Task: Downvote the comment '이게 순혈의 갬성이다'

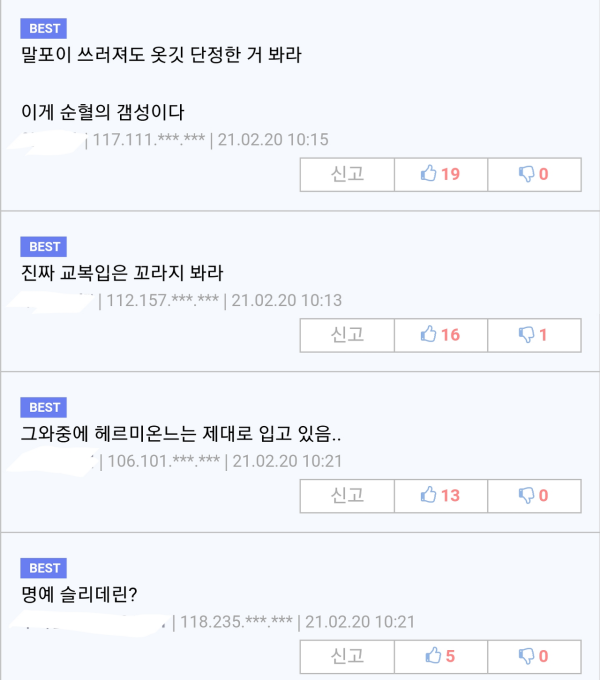Action: [534, 174]
